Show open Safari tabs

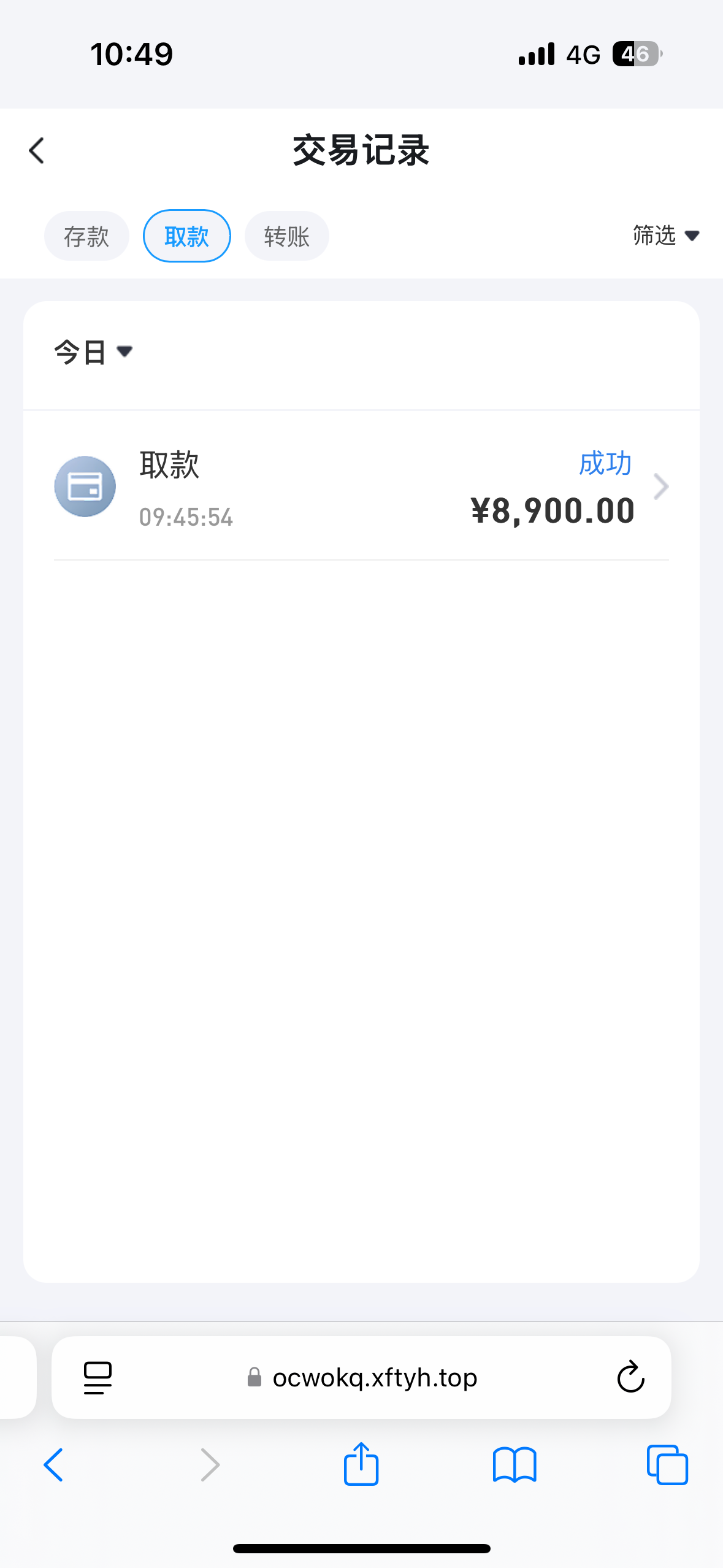[x=667, y=1465]
